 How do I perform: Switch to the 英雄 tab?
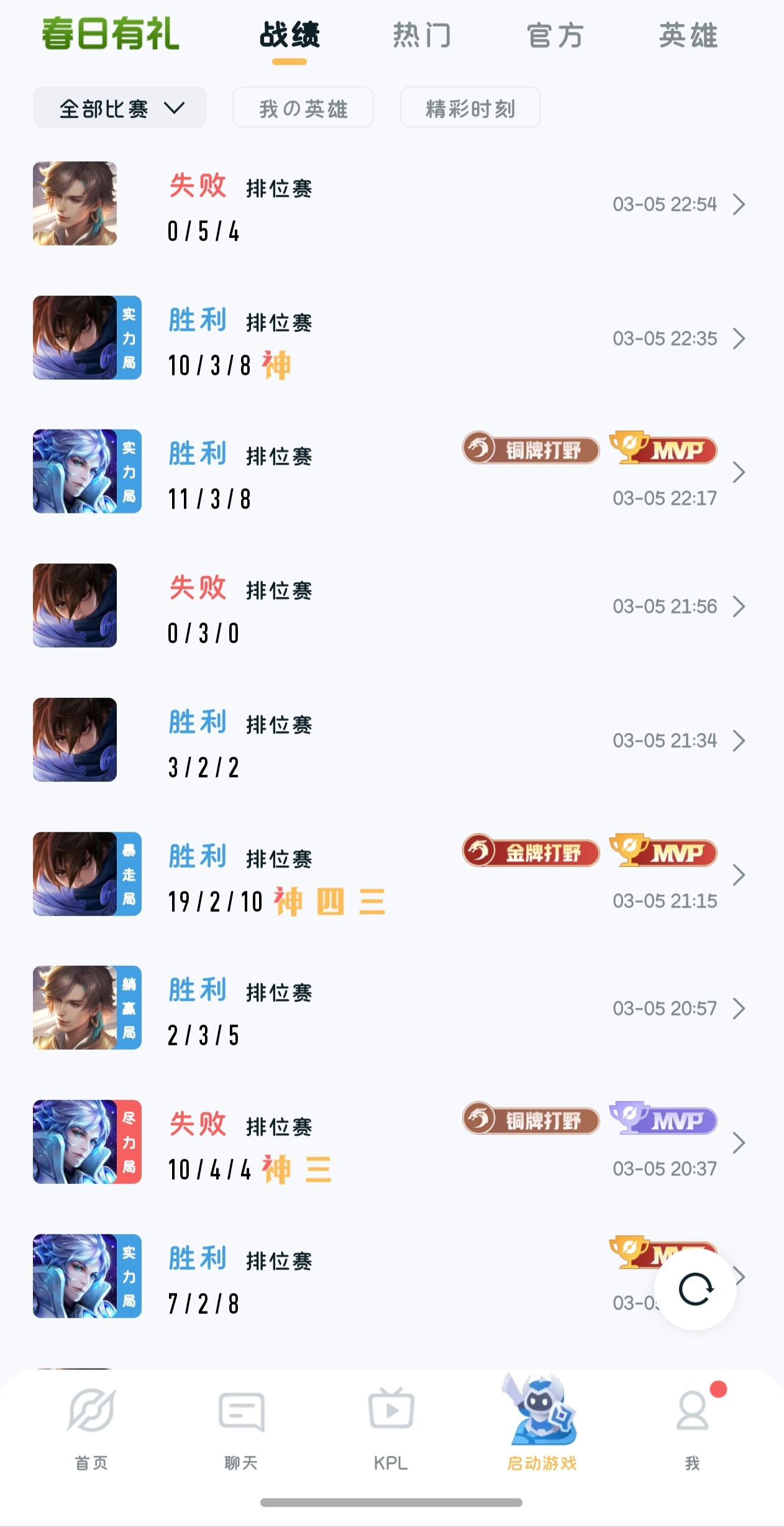click(688, 35)
